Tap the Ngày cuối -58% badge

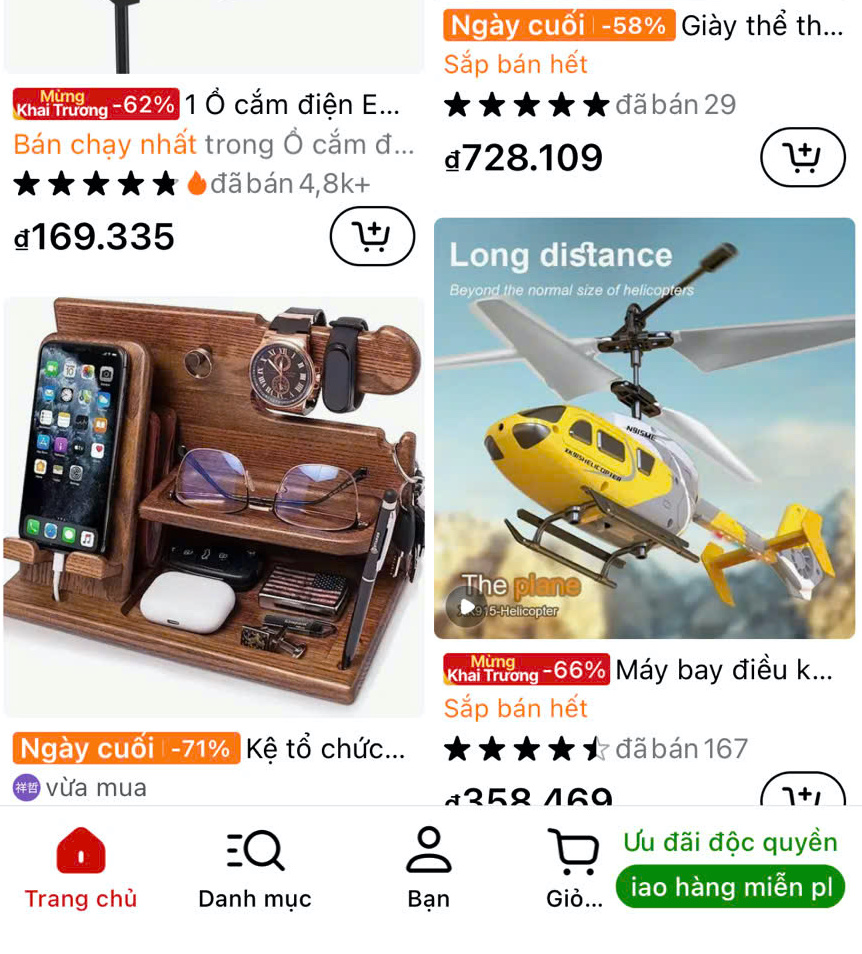(x=558, y=24)
